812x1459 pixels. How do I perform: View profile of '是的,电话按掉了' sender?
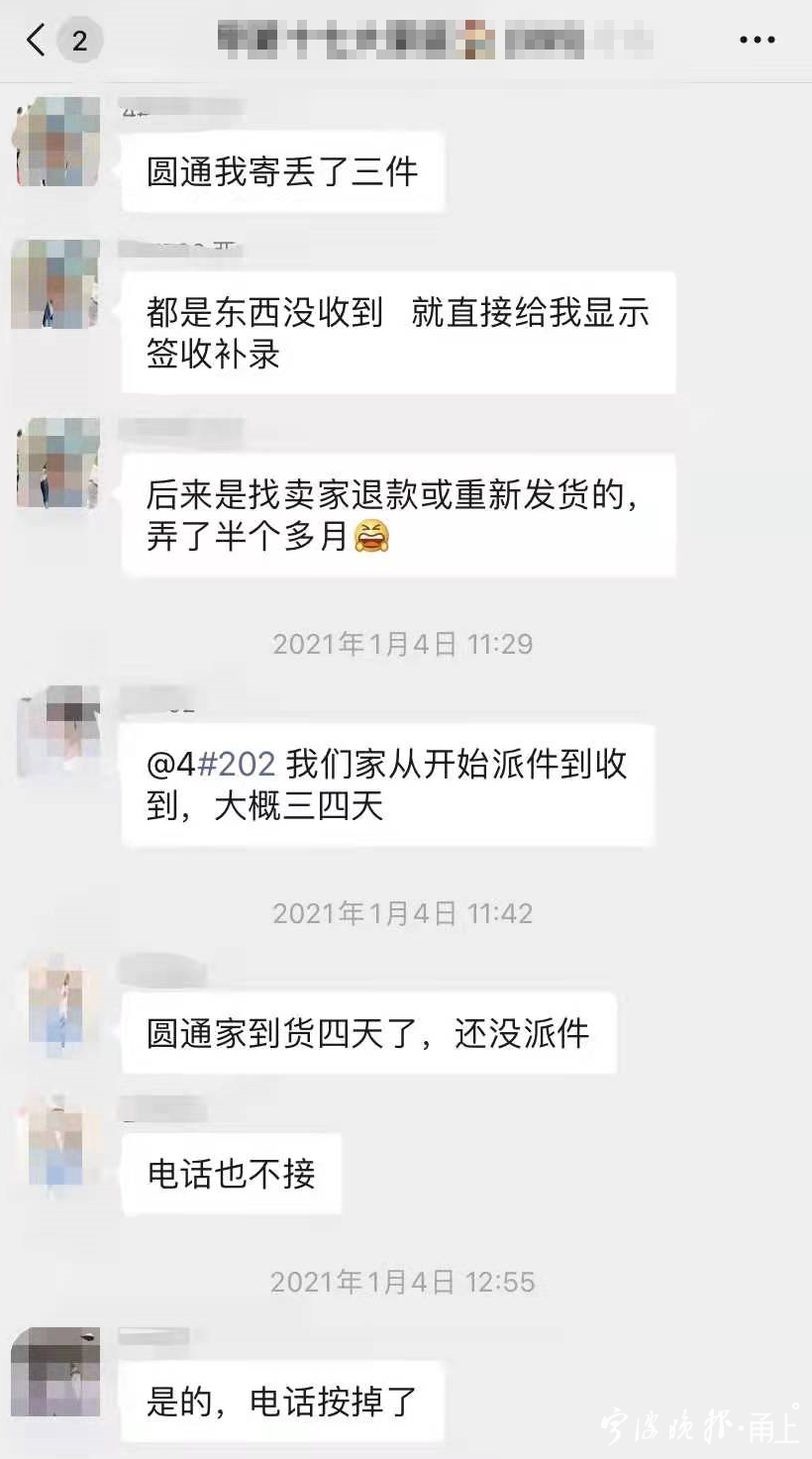pos(56,1373)
